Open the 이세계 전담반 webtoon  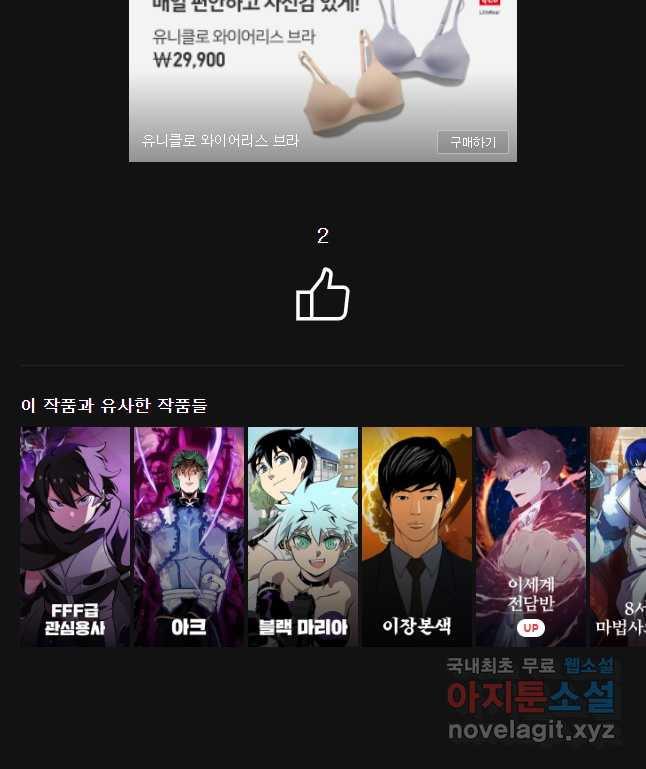(530, 536)
